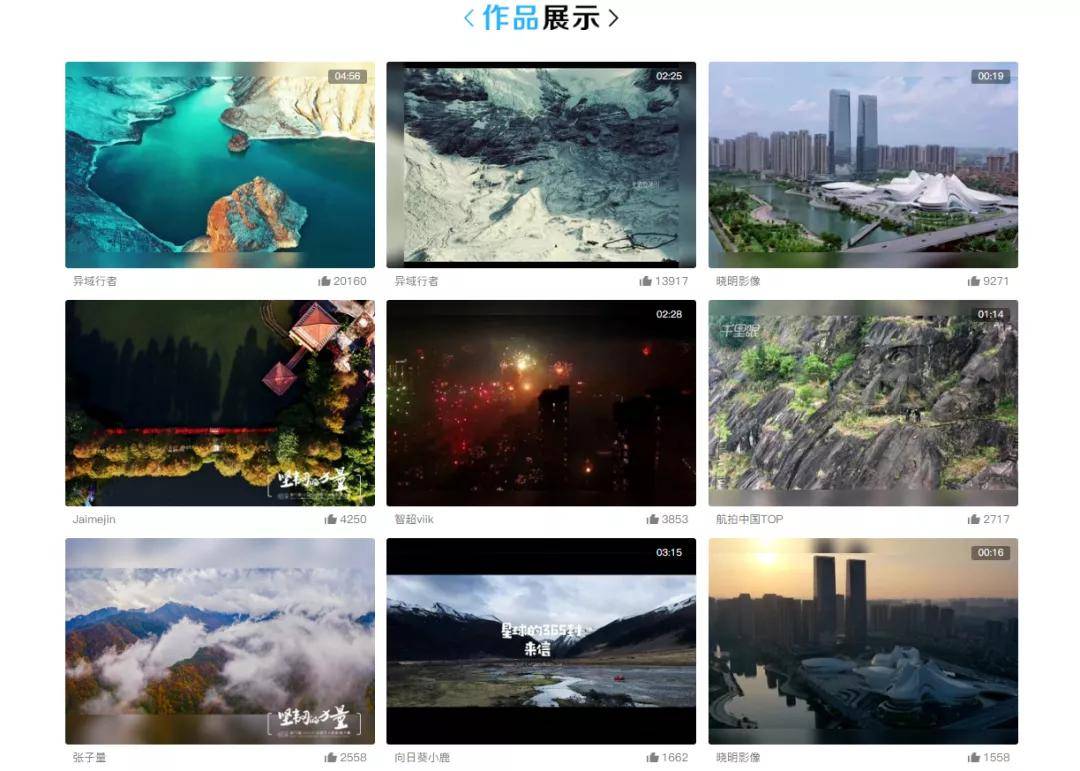Like 智超viik's work with 3853 likes
The height and width of the screenshot is (771, 1080).
[653, 520]
